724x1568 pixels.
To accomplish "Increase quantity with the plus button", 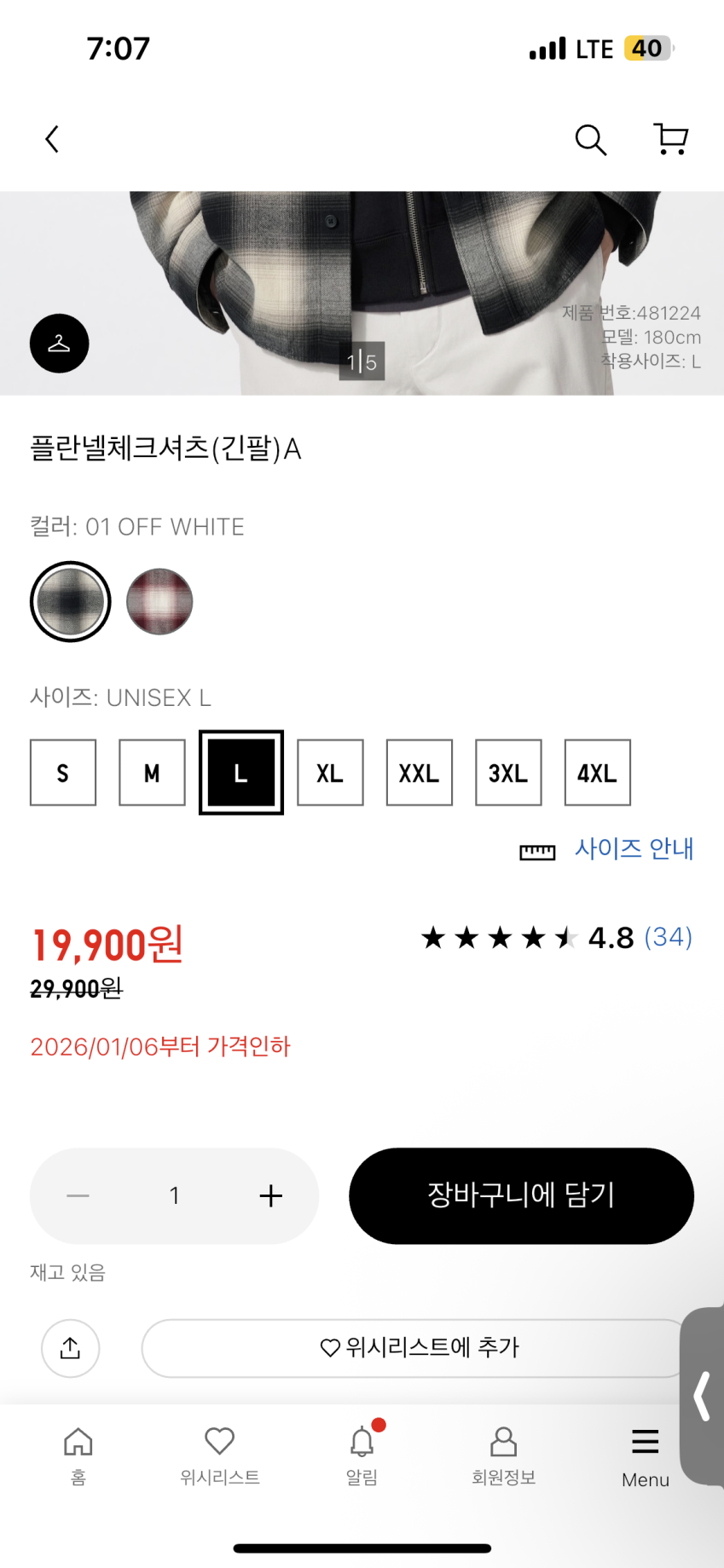I will click(270, 1195).
